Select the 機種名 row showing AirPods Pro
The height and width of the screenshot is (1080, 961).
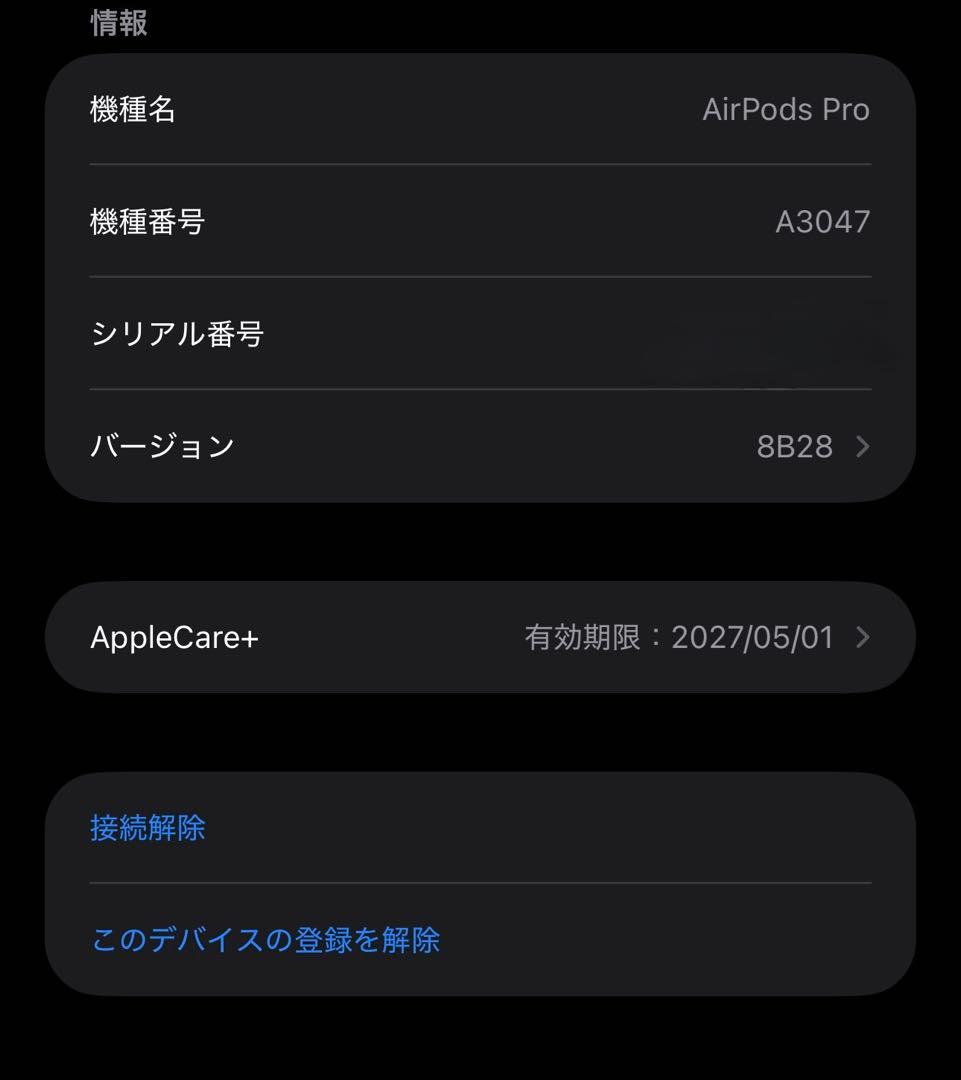click(480, 109)
